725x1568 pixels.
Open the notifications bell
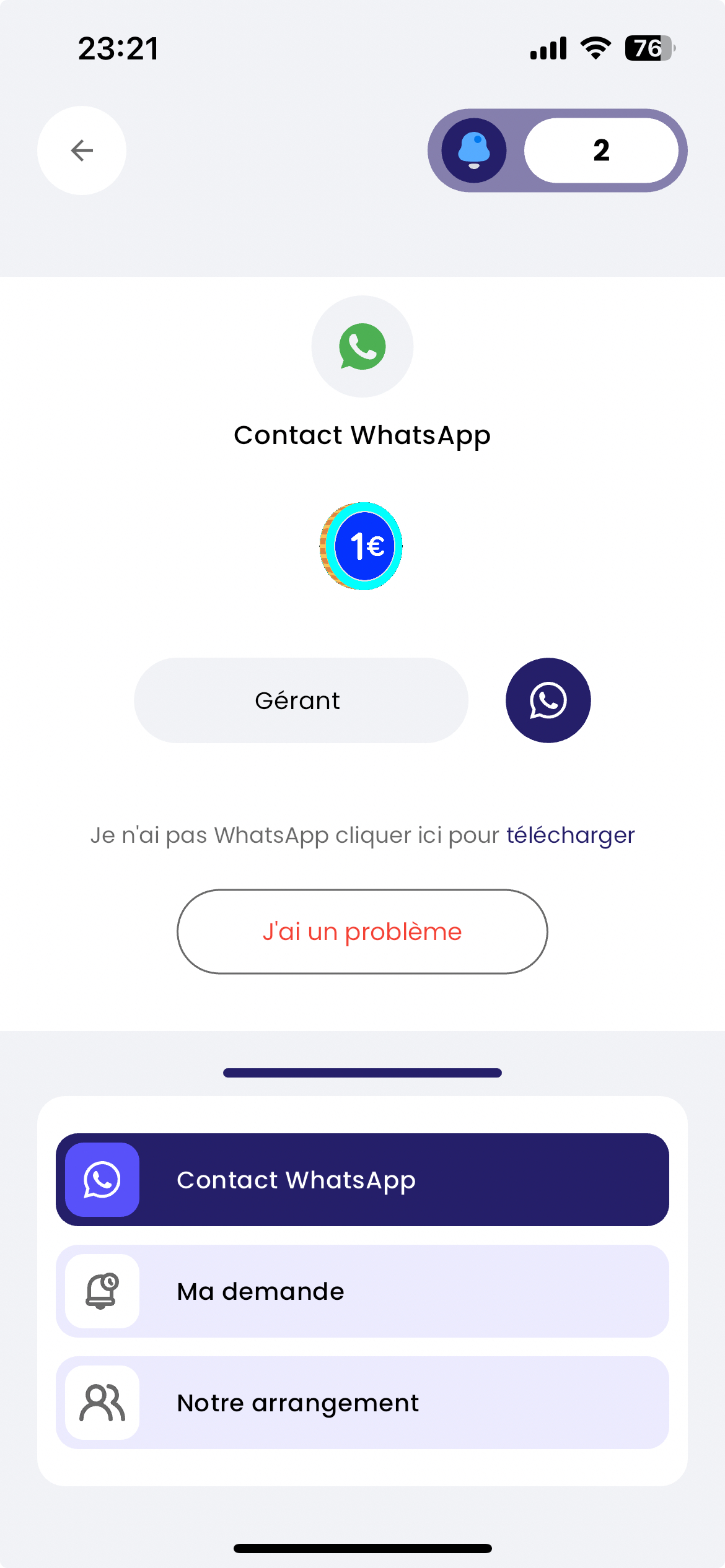474,150
